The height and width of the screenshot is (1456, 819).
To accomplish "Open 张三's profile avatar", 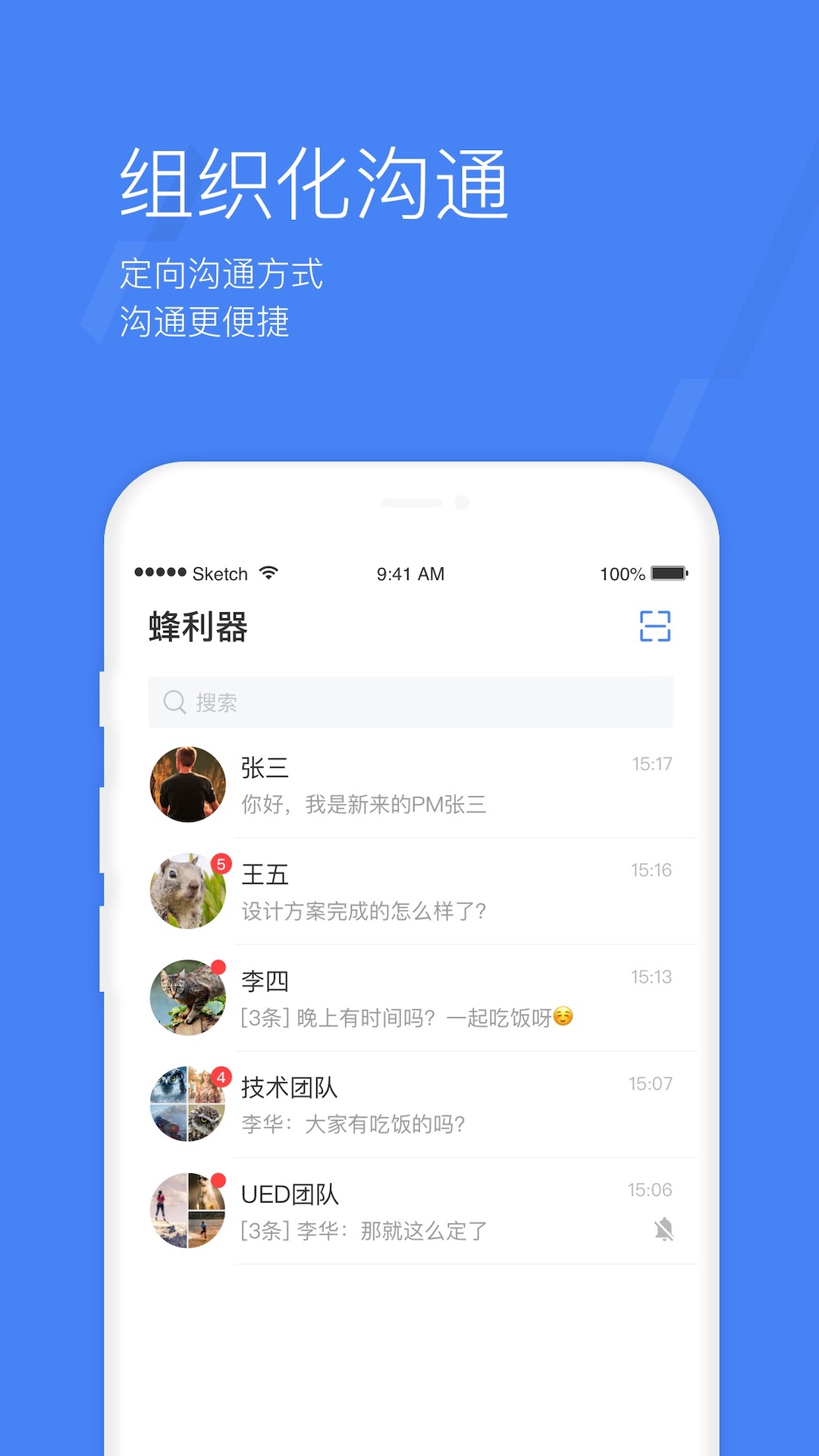I will [187, 784].
